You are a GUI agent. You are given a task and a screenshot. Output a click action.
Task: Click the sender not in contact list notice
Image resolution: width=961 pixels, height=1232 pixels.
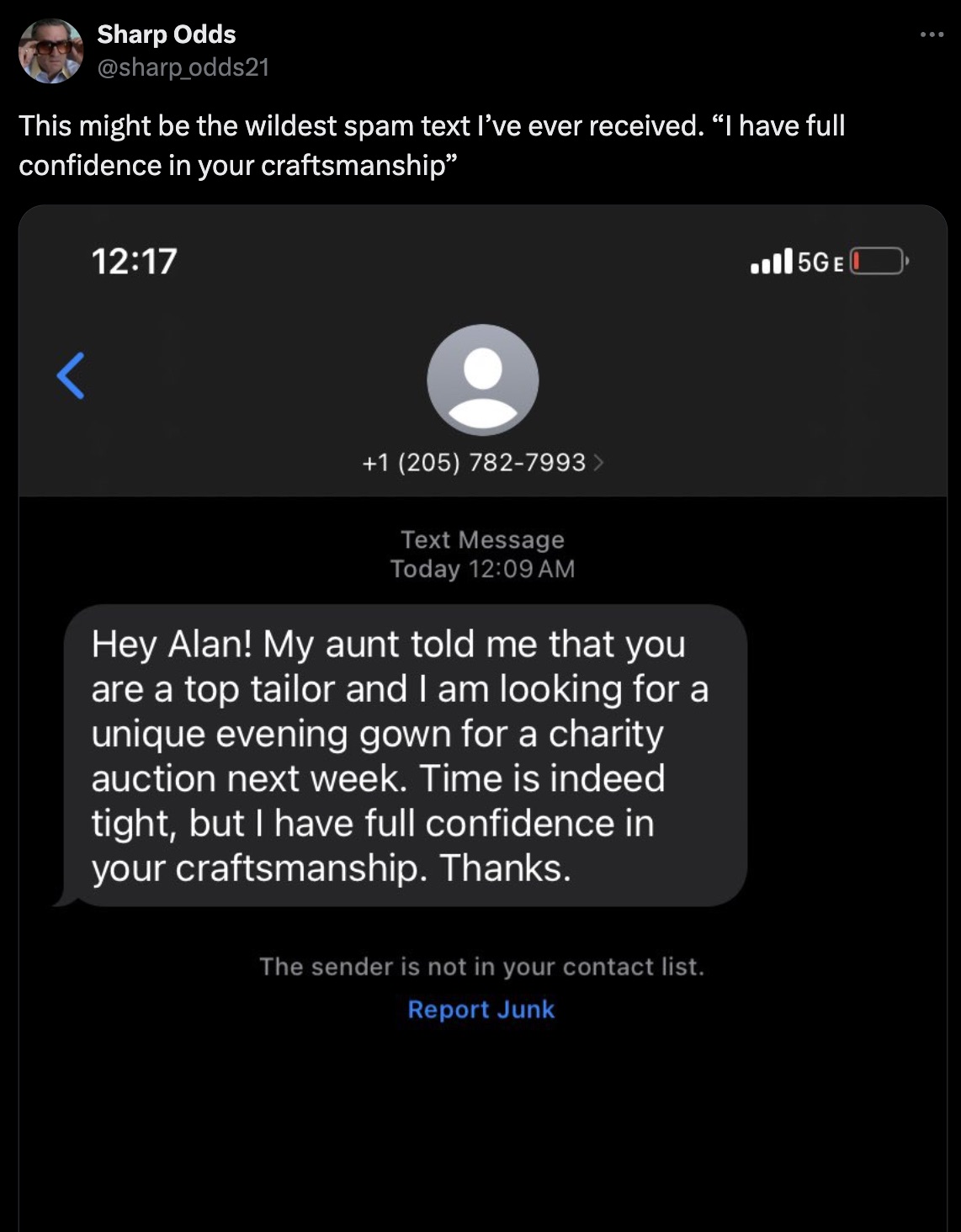coord(483,966)
